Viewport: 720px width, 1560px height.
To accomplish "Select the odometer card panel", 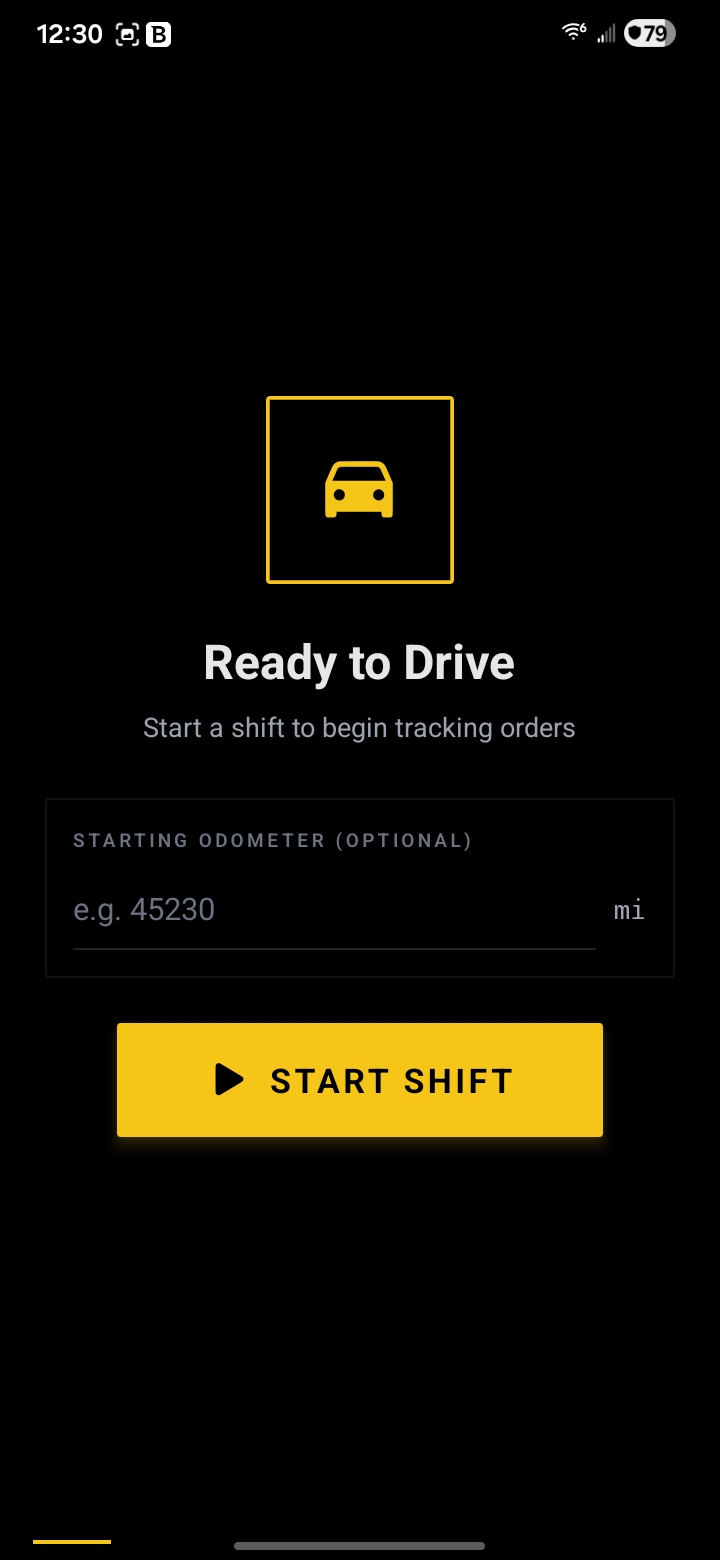I will 360,887.
